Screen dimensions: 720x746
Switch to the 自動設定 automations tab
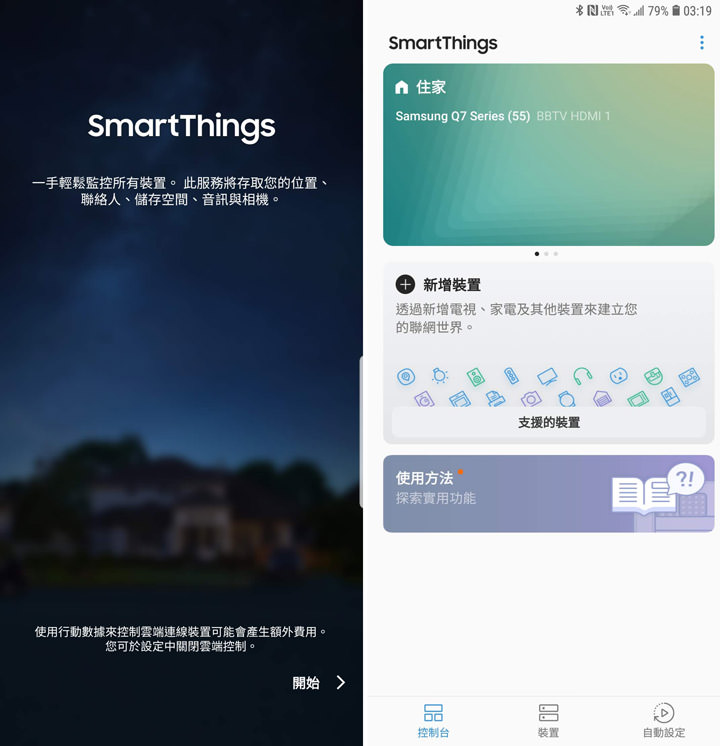coord(663,720)
